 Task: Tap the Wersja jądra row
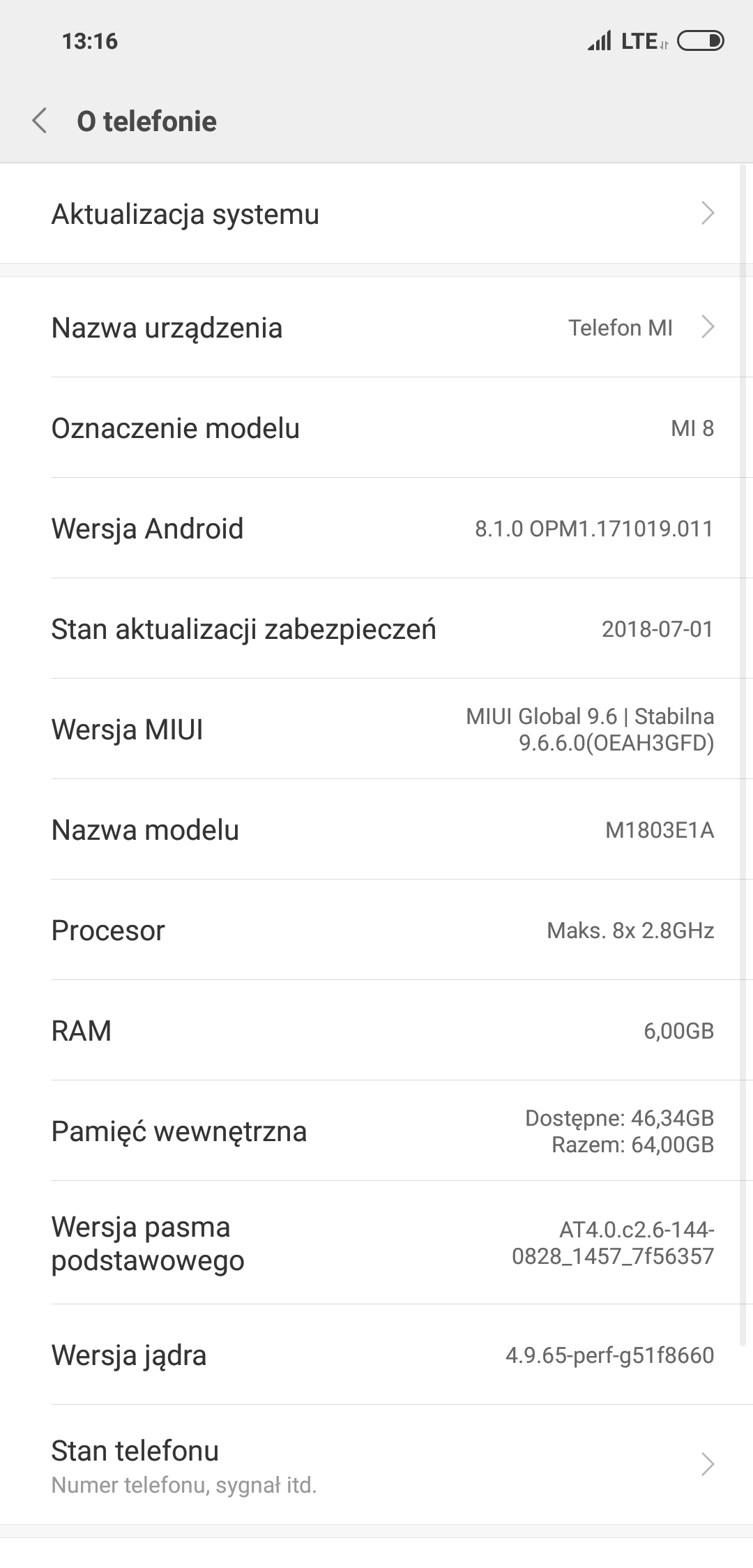tap(376, 1355)
